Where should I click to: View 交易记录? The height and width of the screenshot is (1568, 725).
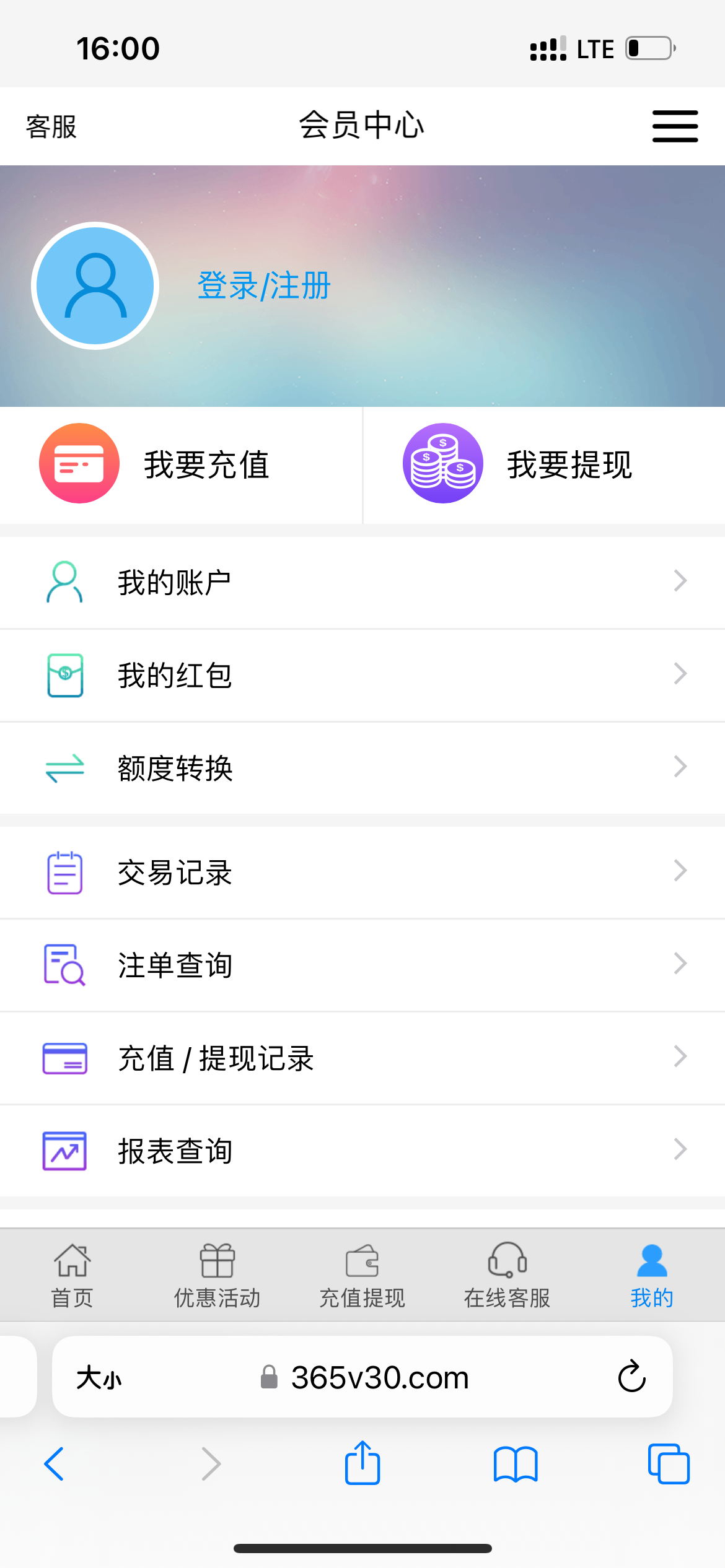(x=362, y=873)
